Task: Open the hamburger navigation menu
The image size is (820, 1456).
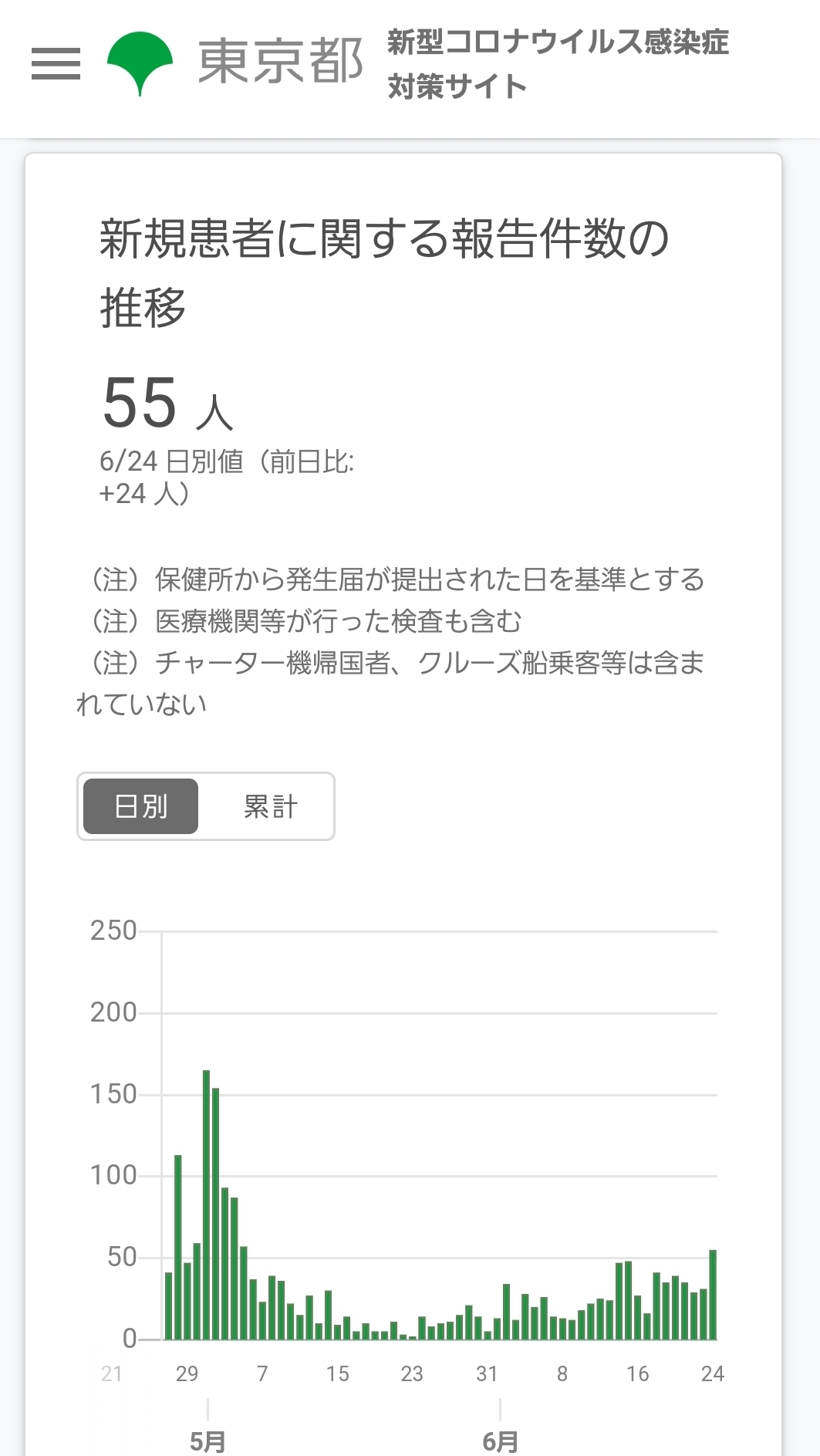Action: tap(56, 63)
